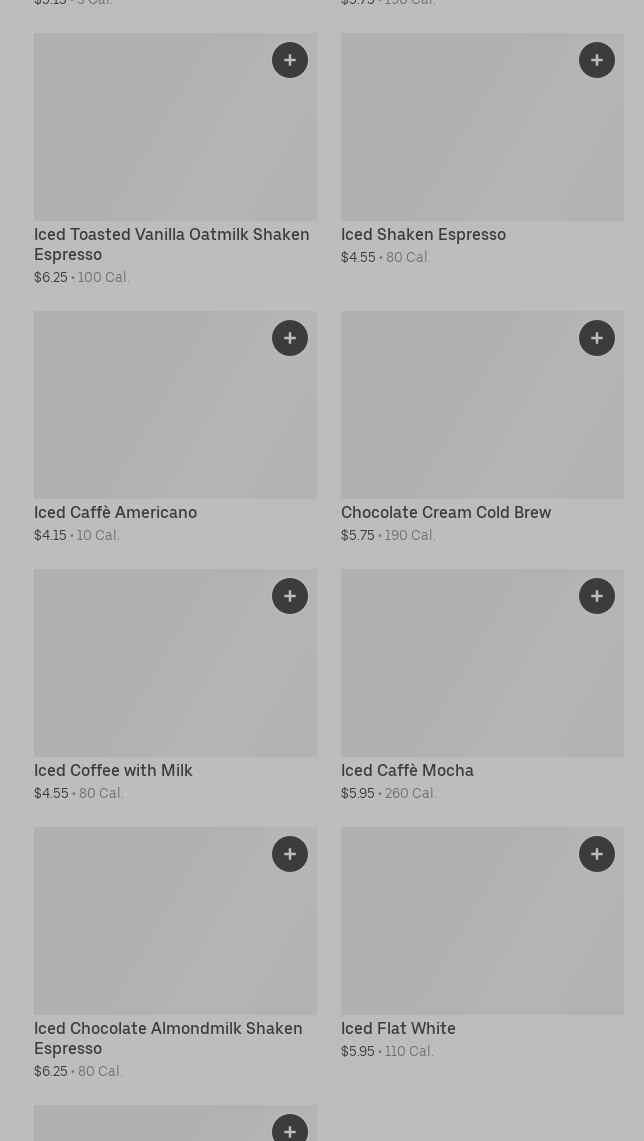Add Iced Coffee with Milk to order
This screenshot has width=644, height=1141.
coord(290,596)
